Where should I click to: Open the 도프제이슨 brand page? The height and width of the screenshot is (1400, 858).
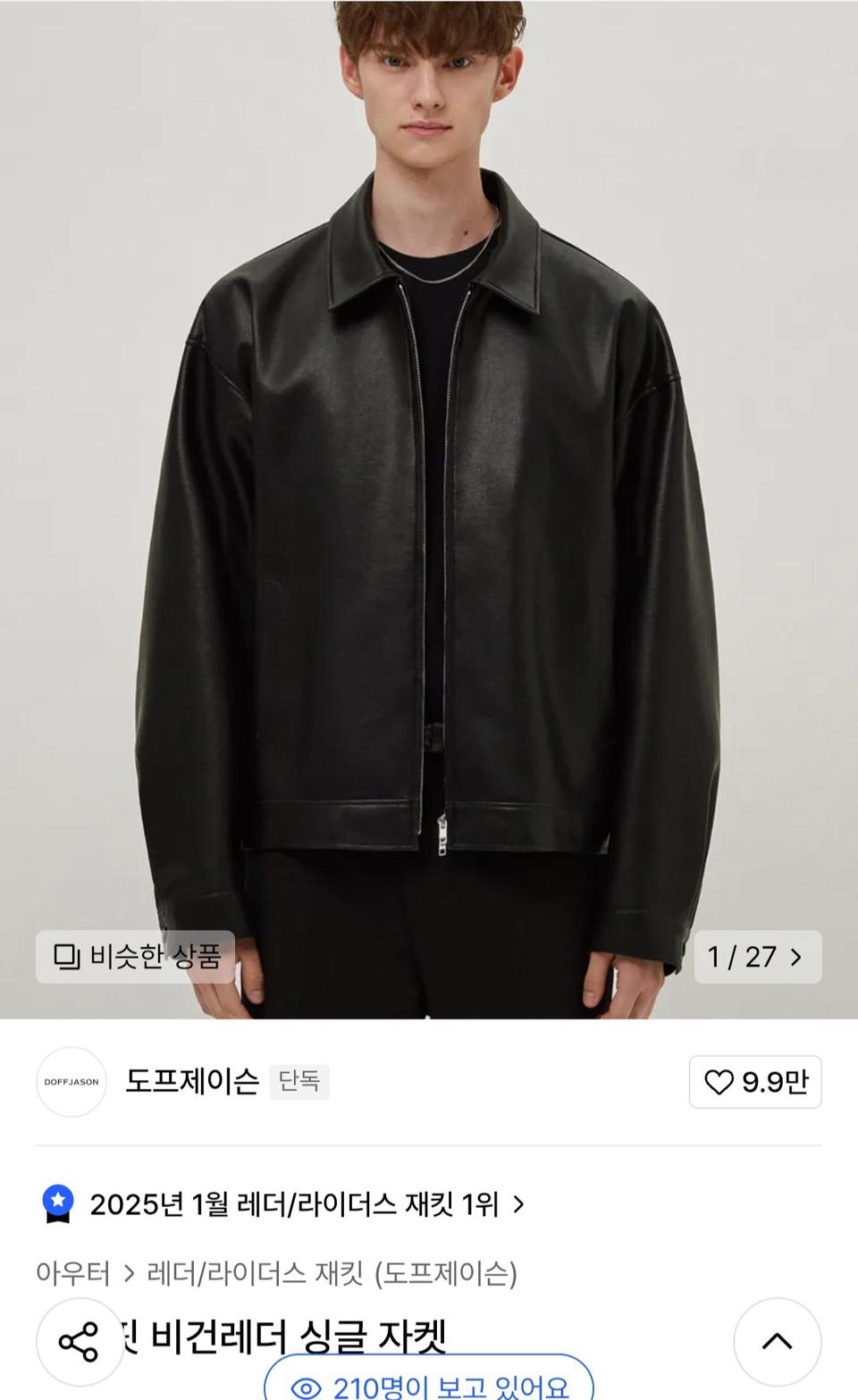(x=194, y=1082)
